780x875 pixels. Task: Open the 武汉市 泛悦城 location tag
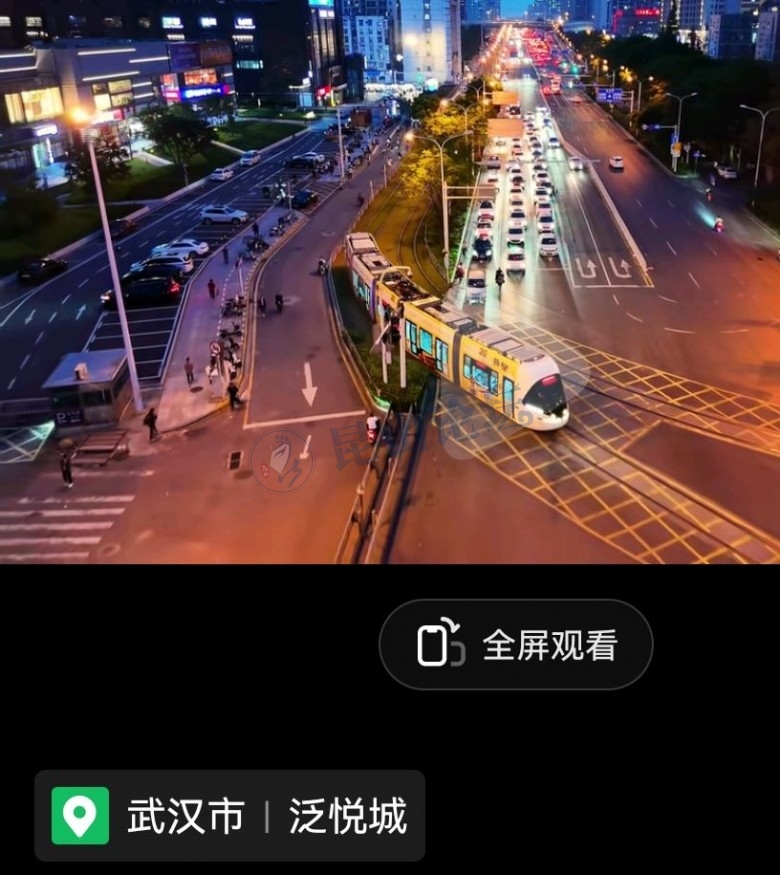click(230, 816)
